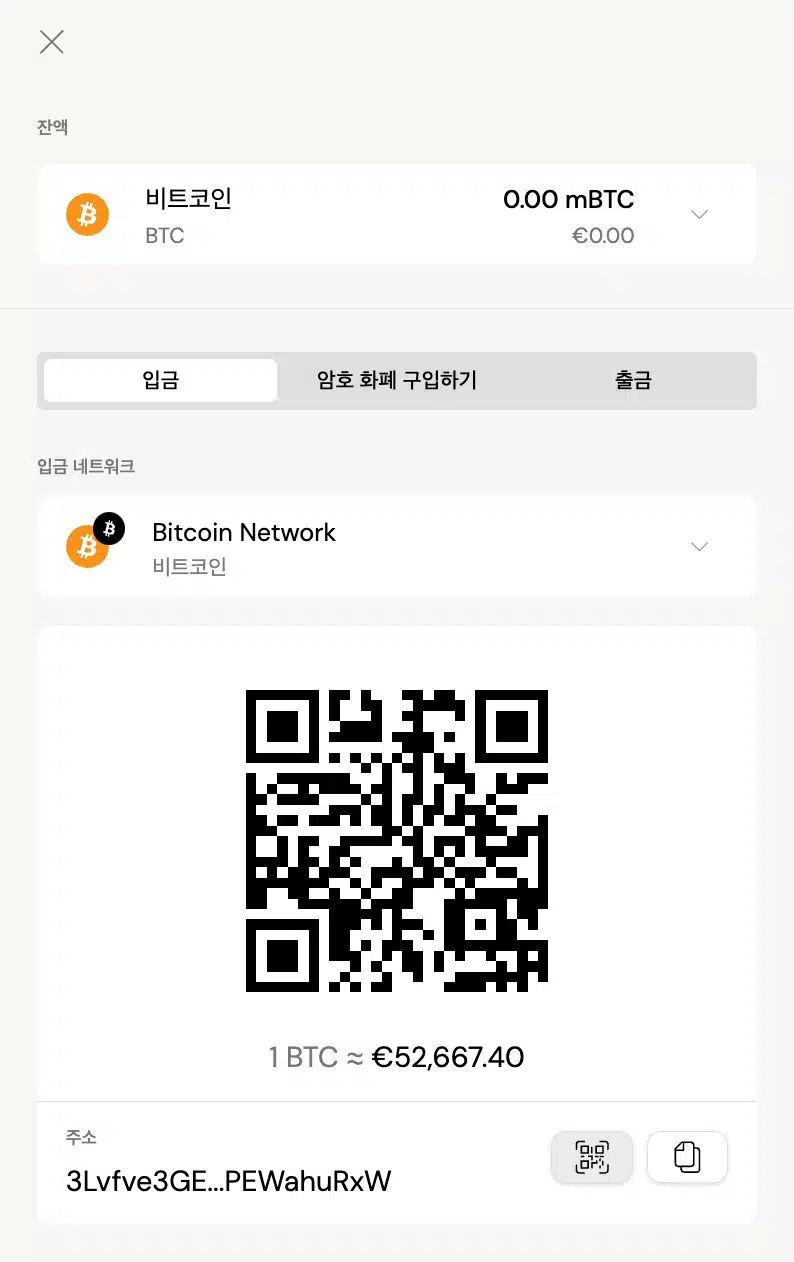This screenshot has height=1262, width=794.
Task: Switch to 암호 화폐 구입하기 tab
Action: 397,381
